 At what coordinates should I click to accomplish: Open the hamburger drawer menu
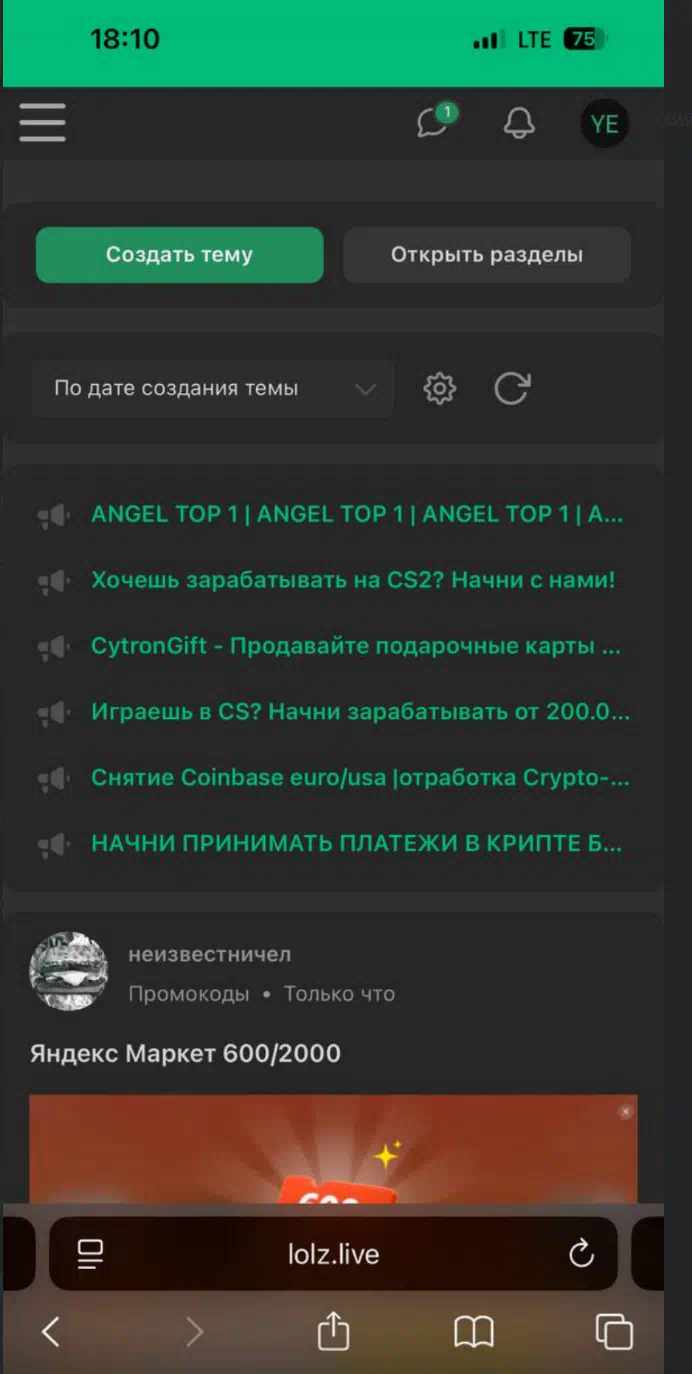[x=42, y=123]
